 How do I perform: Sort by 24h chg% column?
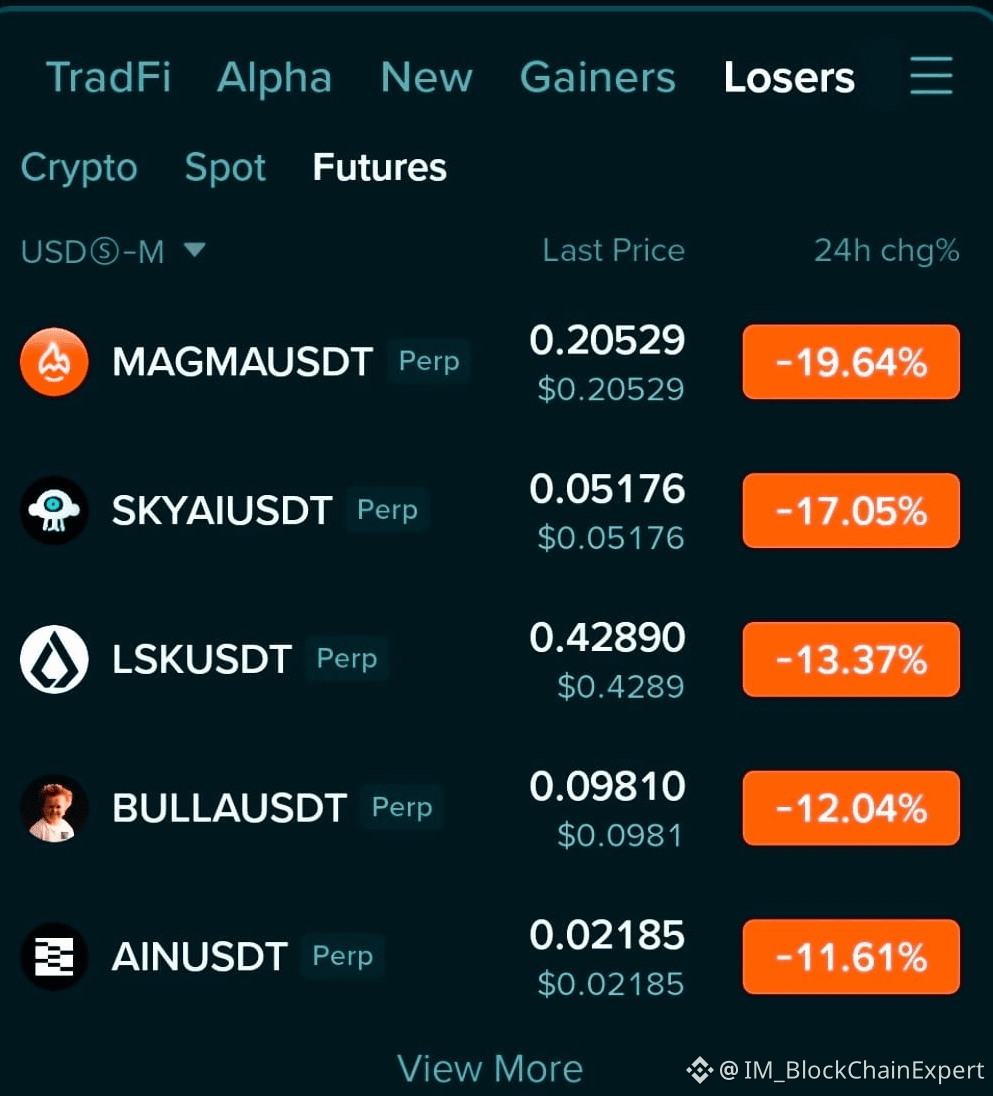tap(887, 252)
